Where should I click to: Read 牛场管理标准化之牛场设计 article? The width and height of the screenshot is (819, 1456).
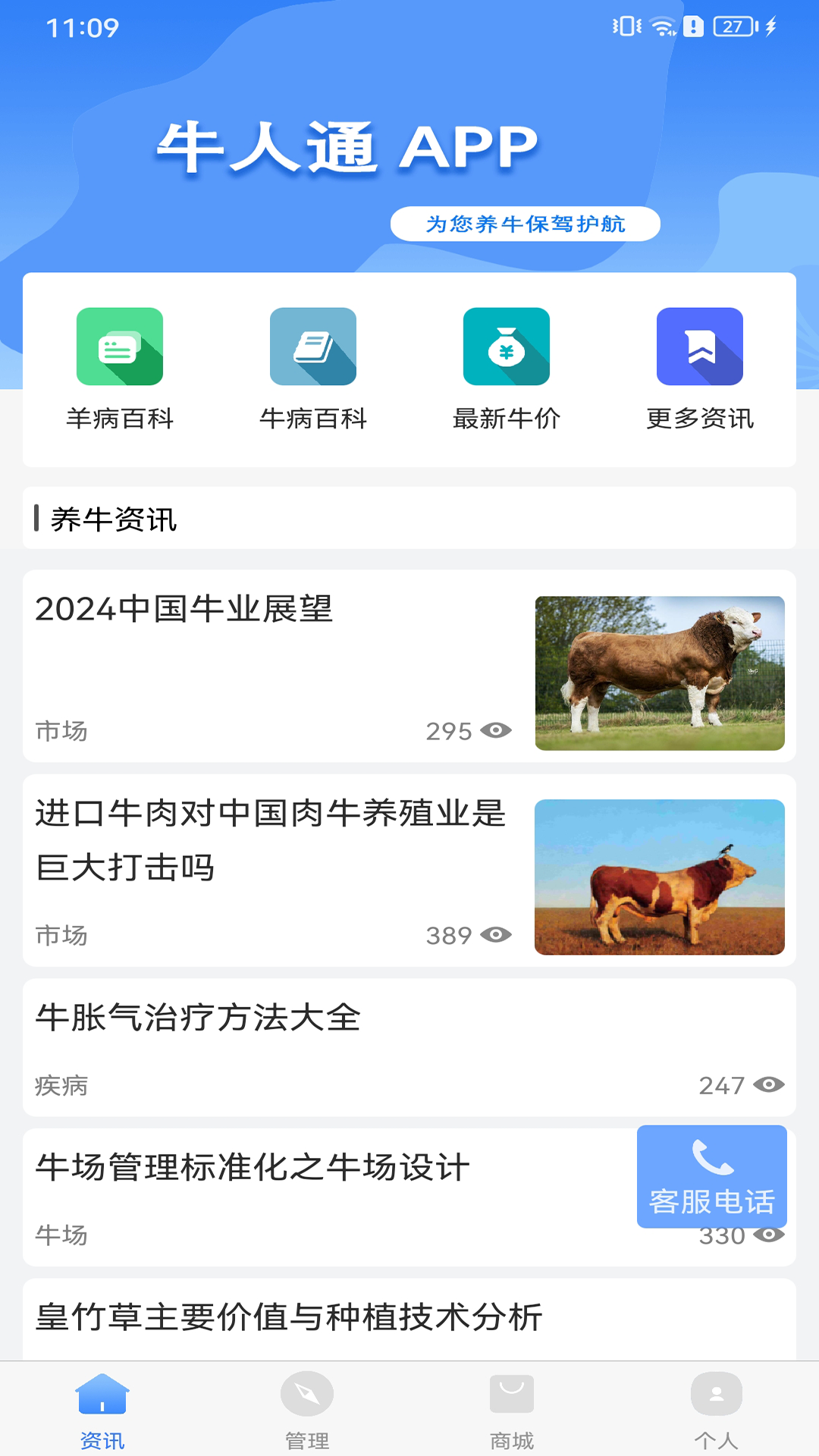pos(253,1167)
